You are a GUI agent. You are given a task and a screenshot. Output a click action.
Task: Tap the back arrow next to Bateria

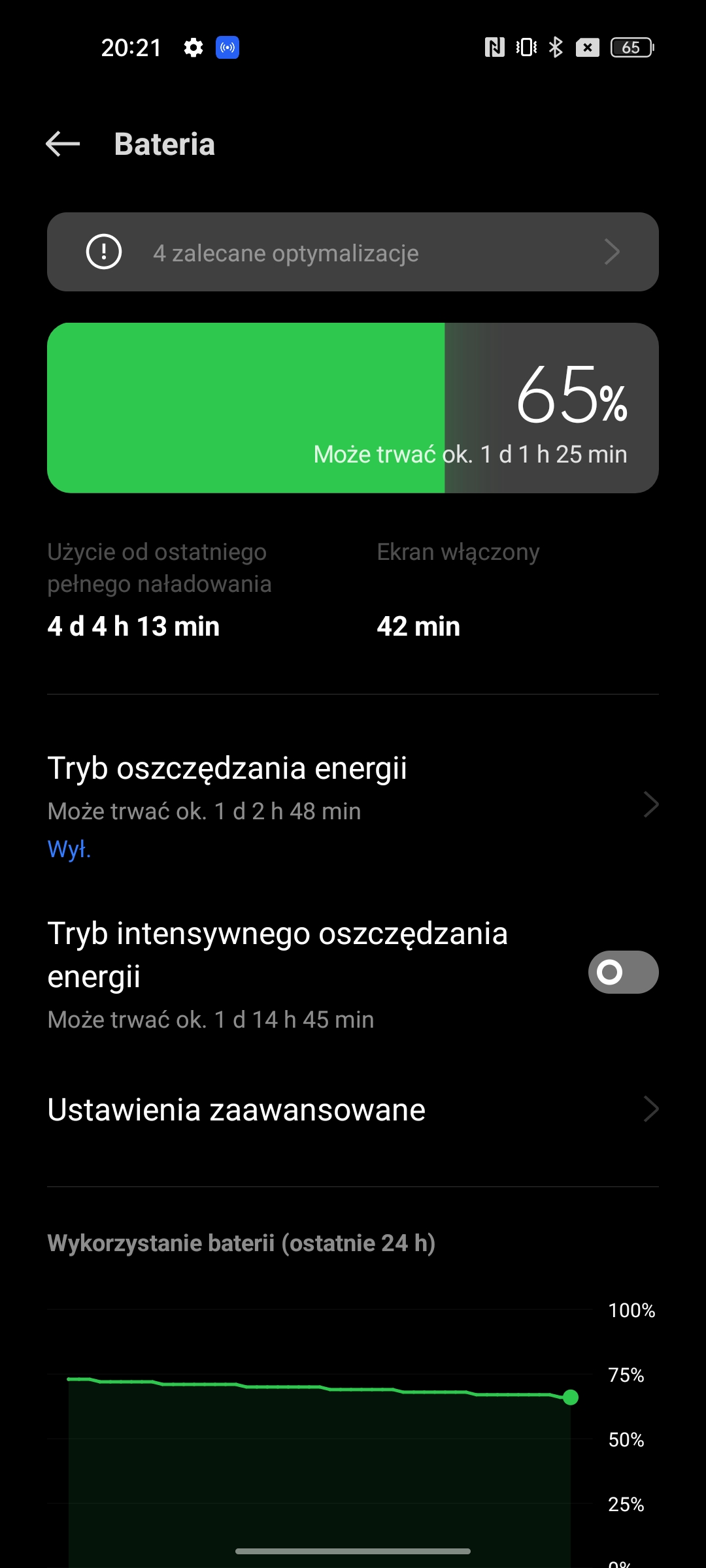(62, 144)
